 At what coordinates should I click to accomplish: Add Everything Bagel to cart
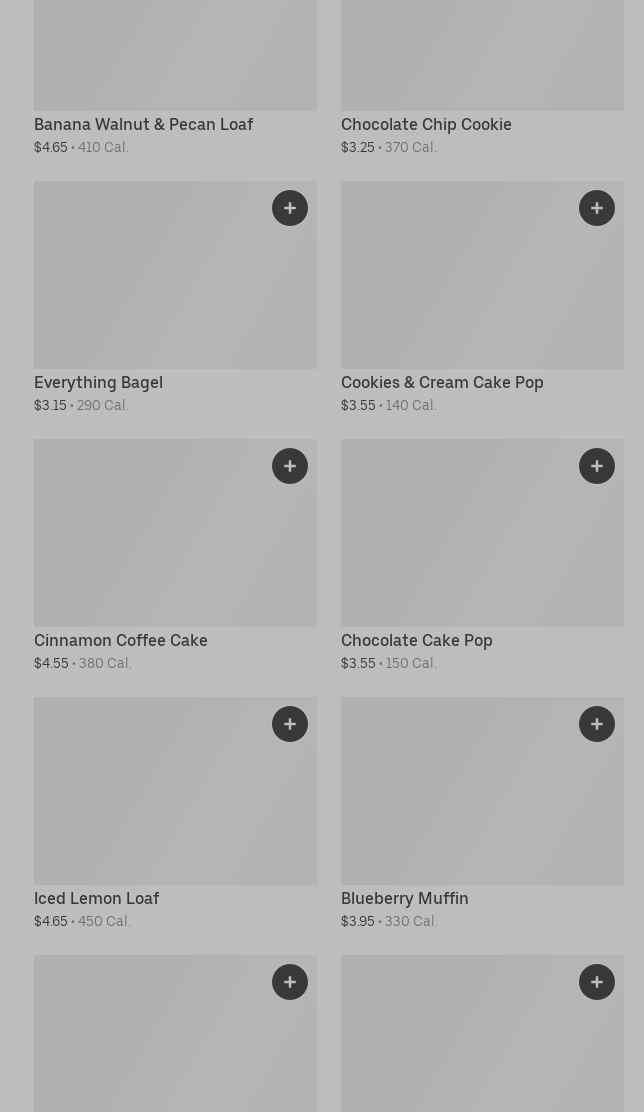click(290, 208)
